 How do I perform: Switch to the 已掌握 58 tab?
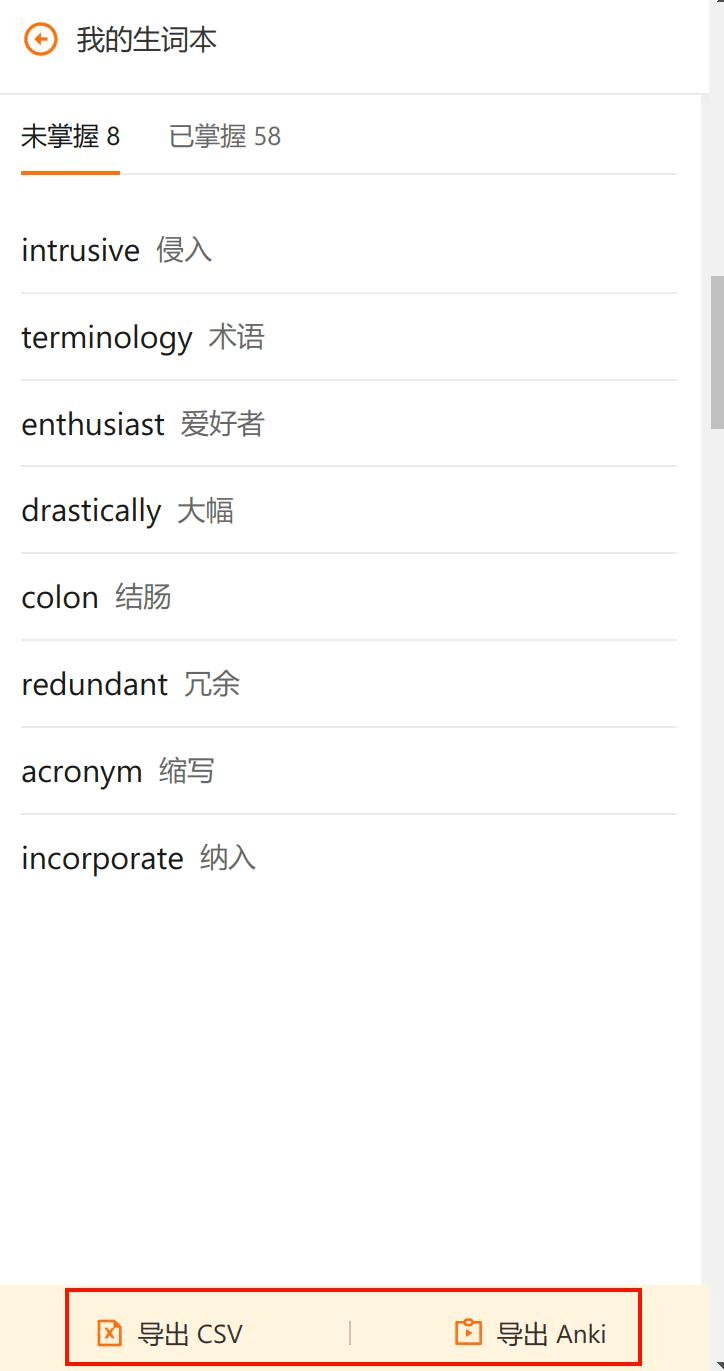pyautogui.click(x=225, y=137)
